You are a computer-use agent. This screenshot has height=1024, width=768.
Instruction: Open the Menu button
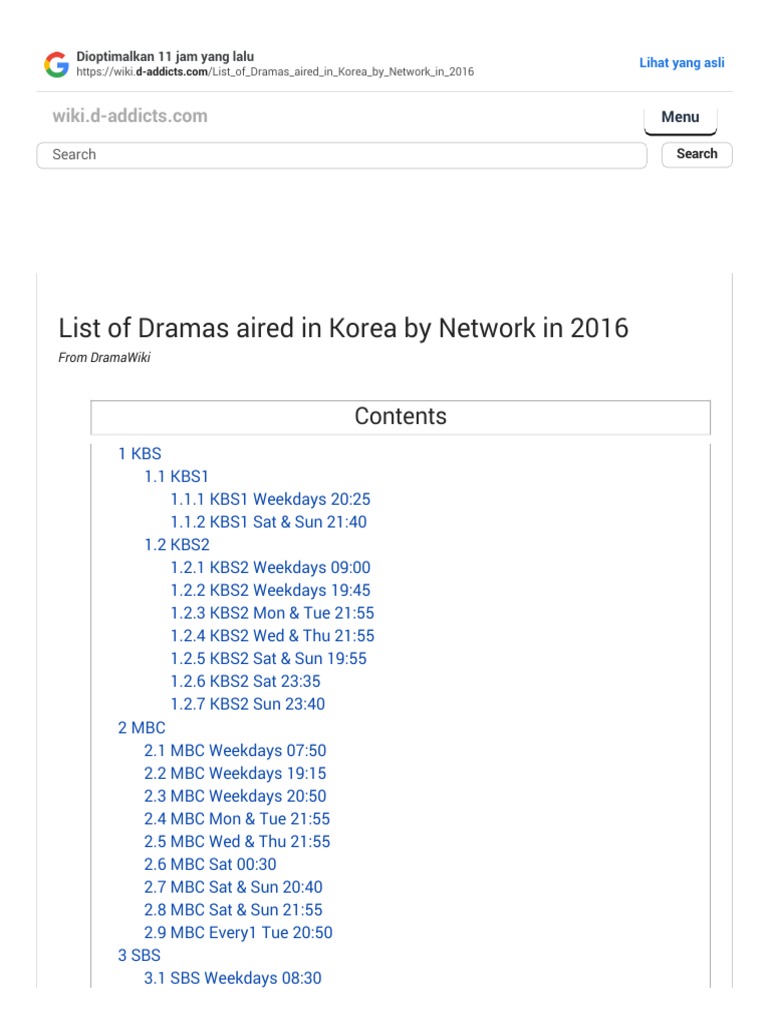pos(680,117)
